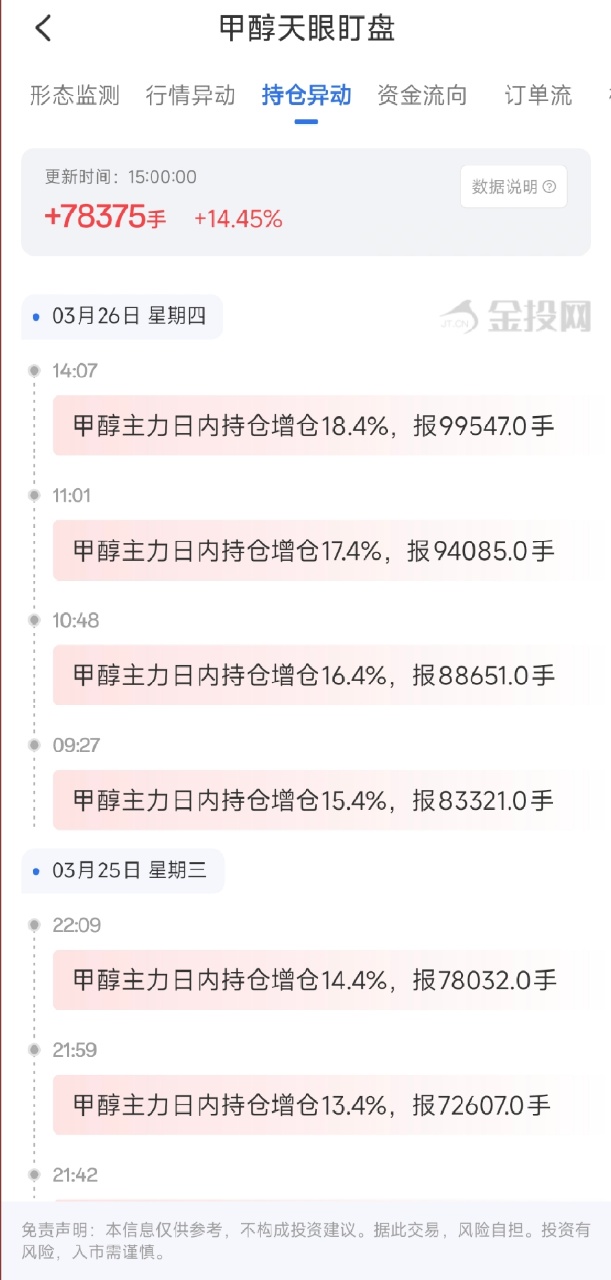Switch to the 资金流向 tab
This screenshot has width=611, height=1280.
(x=422, y=95)
